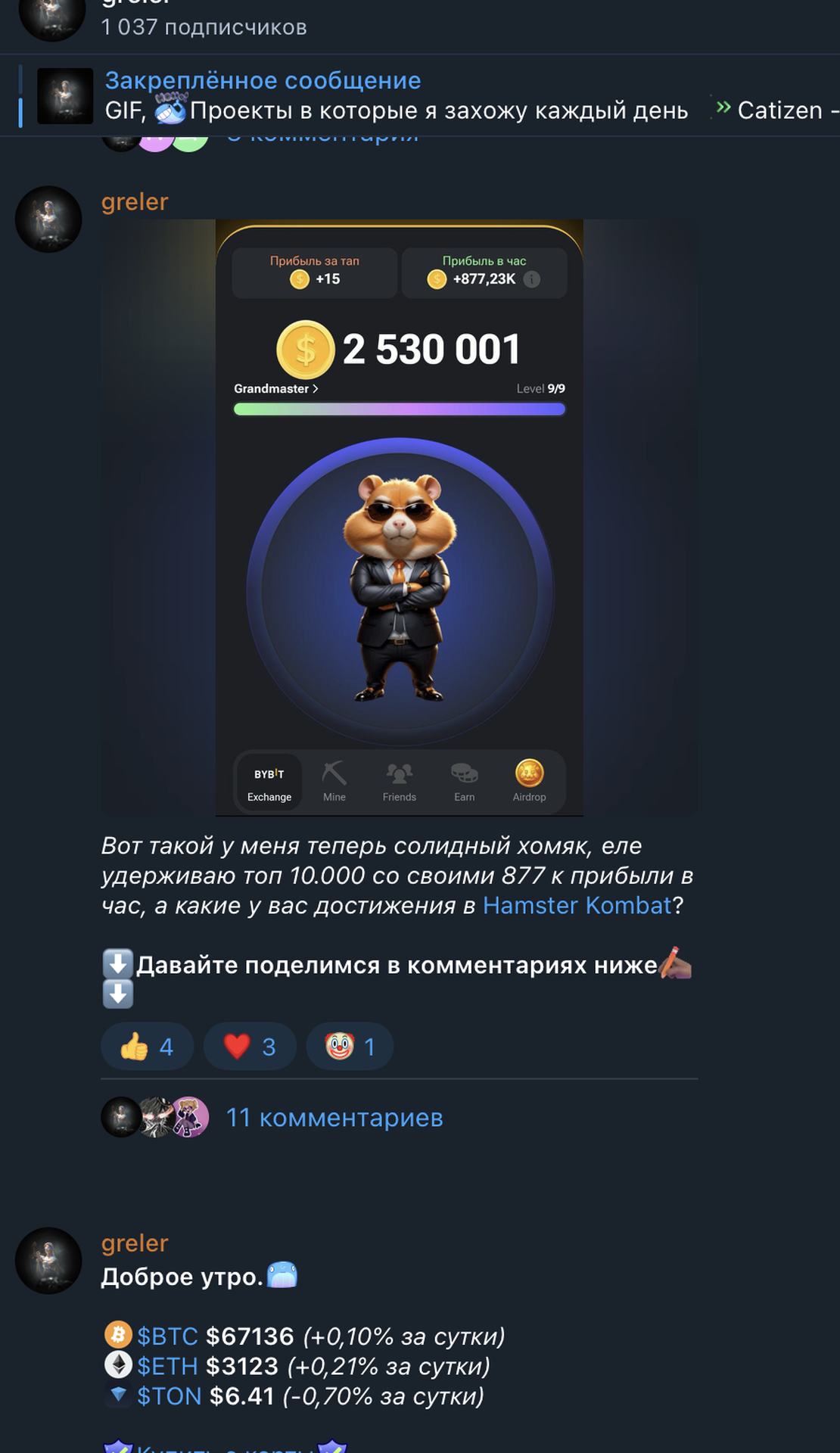Open greler's name above Доброе утро post
The width and height of the screenshot is (840, 1453).
coord(135,1243)
